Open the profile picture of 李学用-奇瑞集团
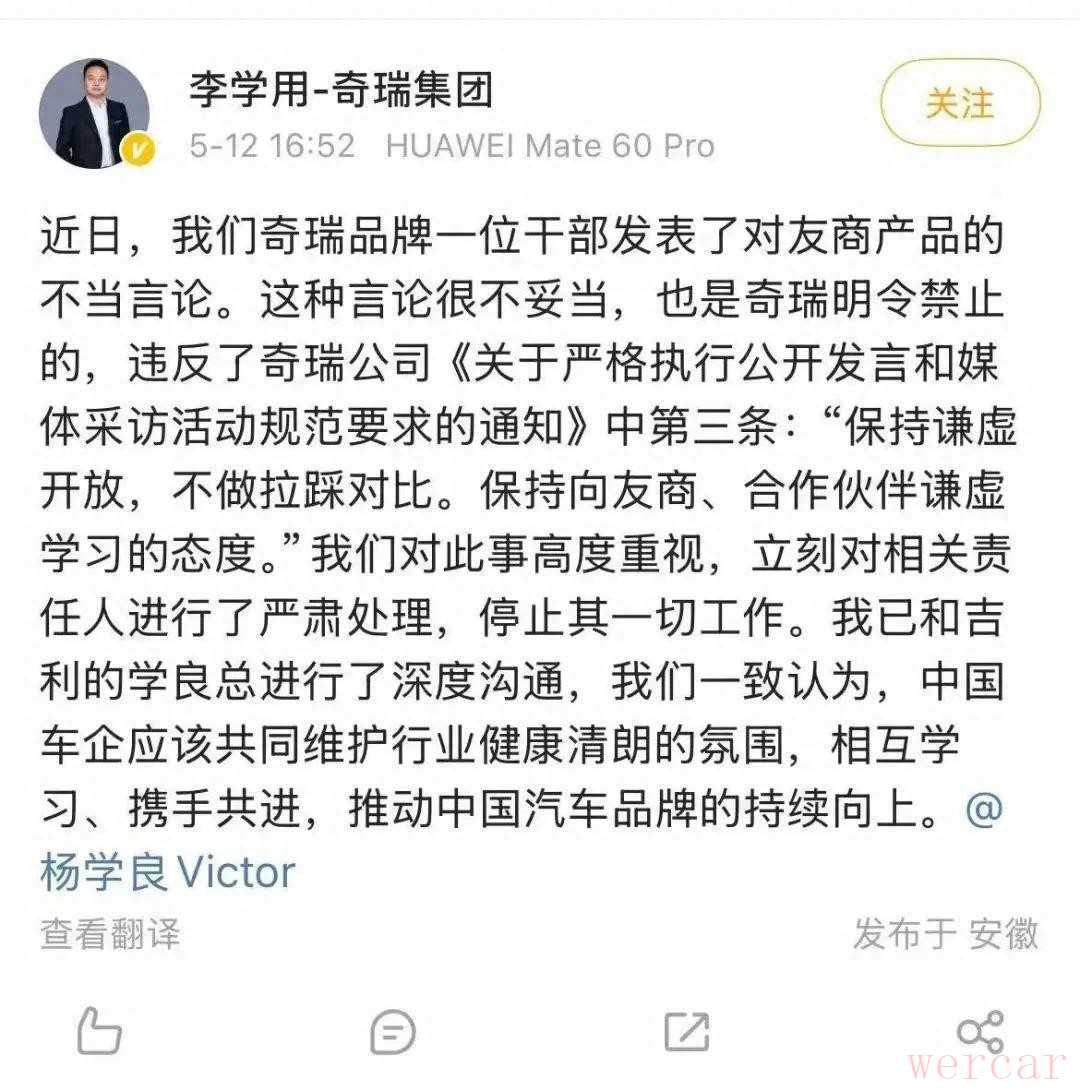 pyautogui.click(x=95, y=113)
